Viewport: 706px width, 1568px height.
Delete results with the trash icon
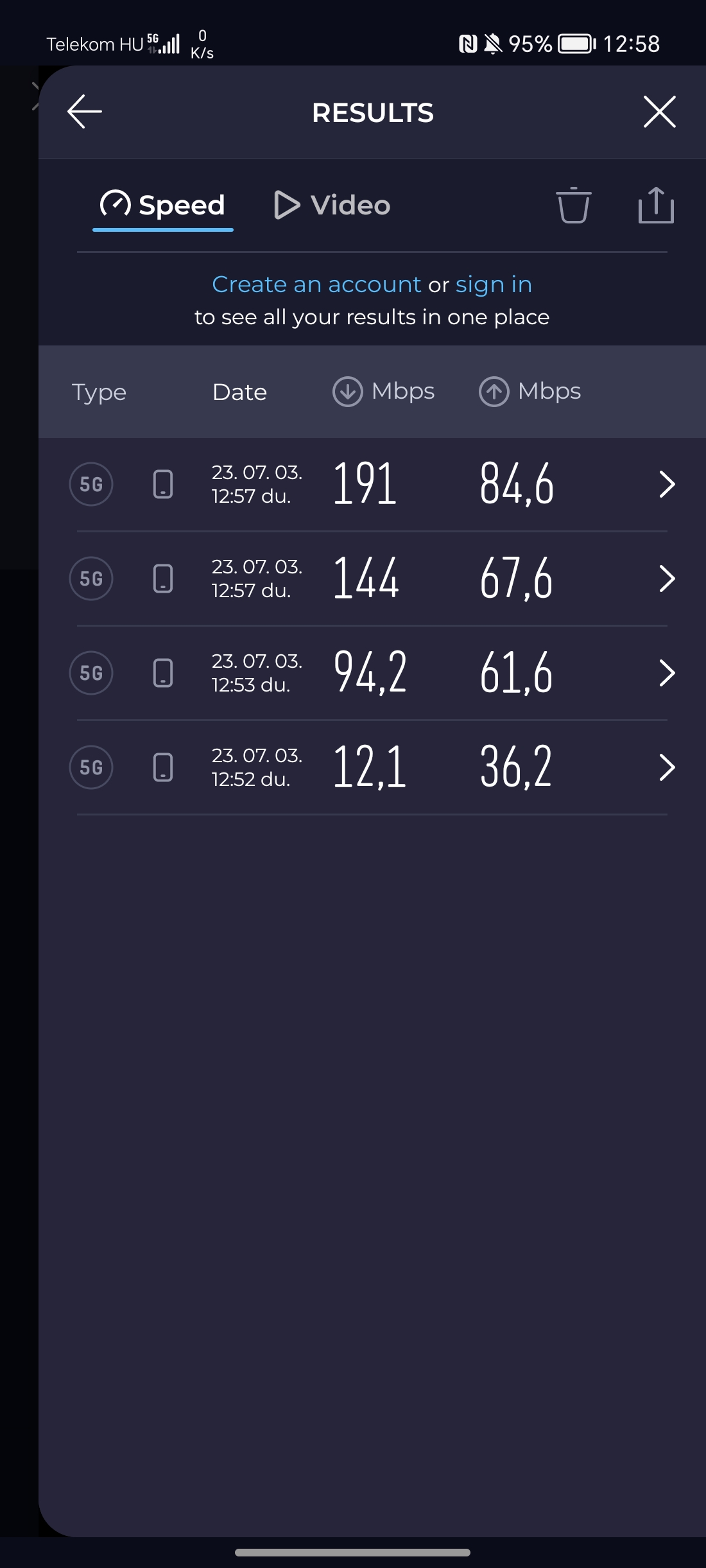tap(573, 205)
